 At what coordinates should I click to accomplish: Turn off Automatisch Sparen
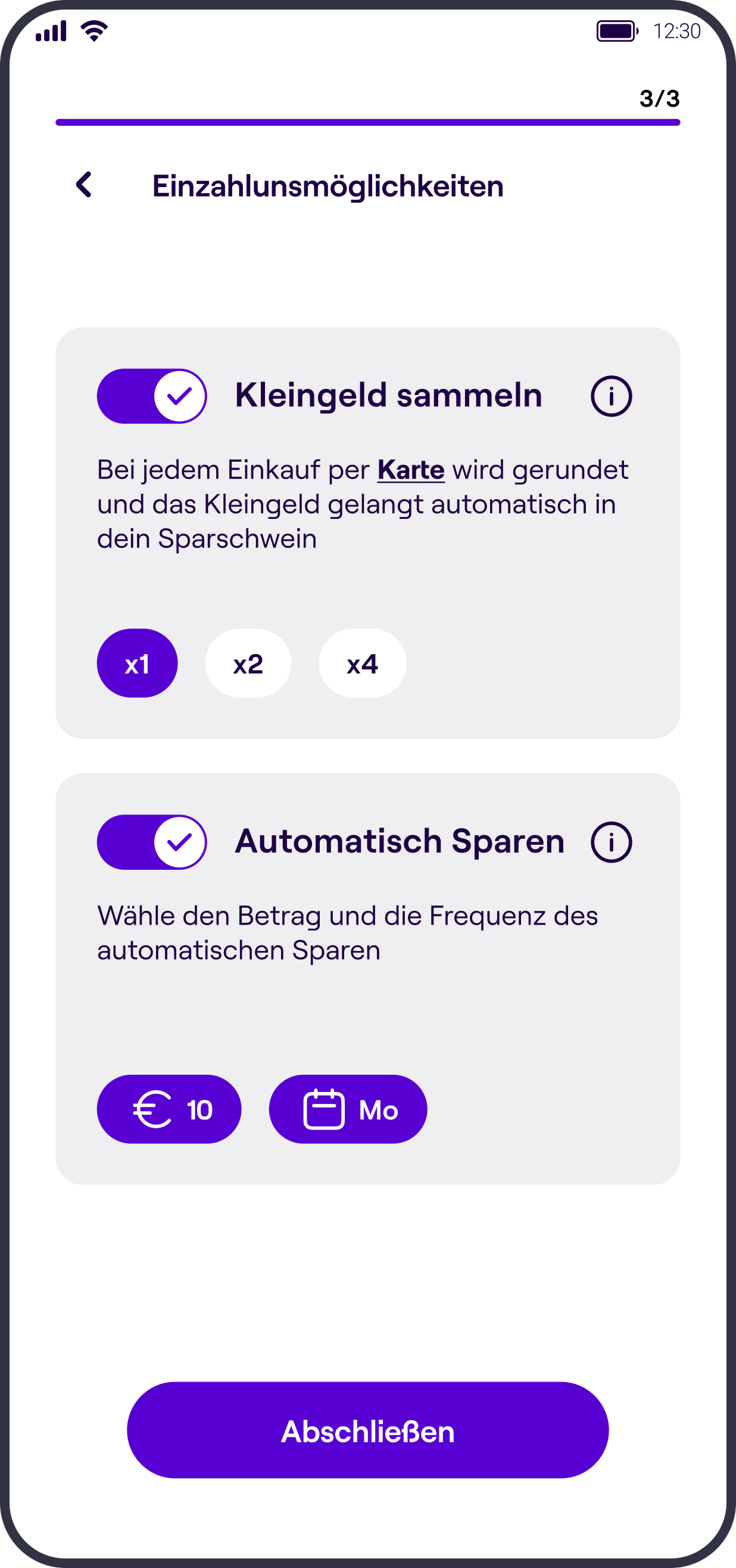152,844
